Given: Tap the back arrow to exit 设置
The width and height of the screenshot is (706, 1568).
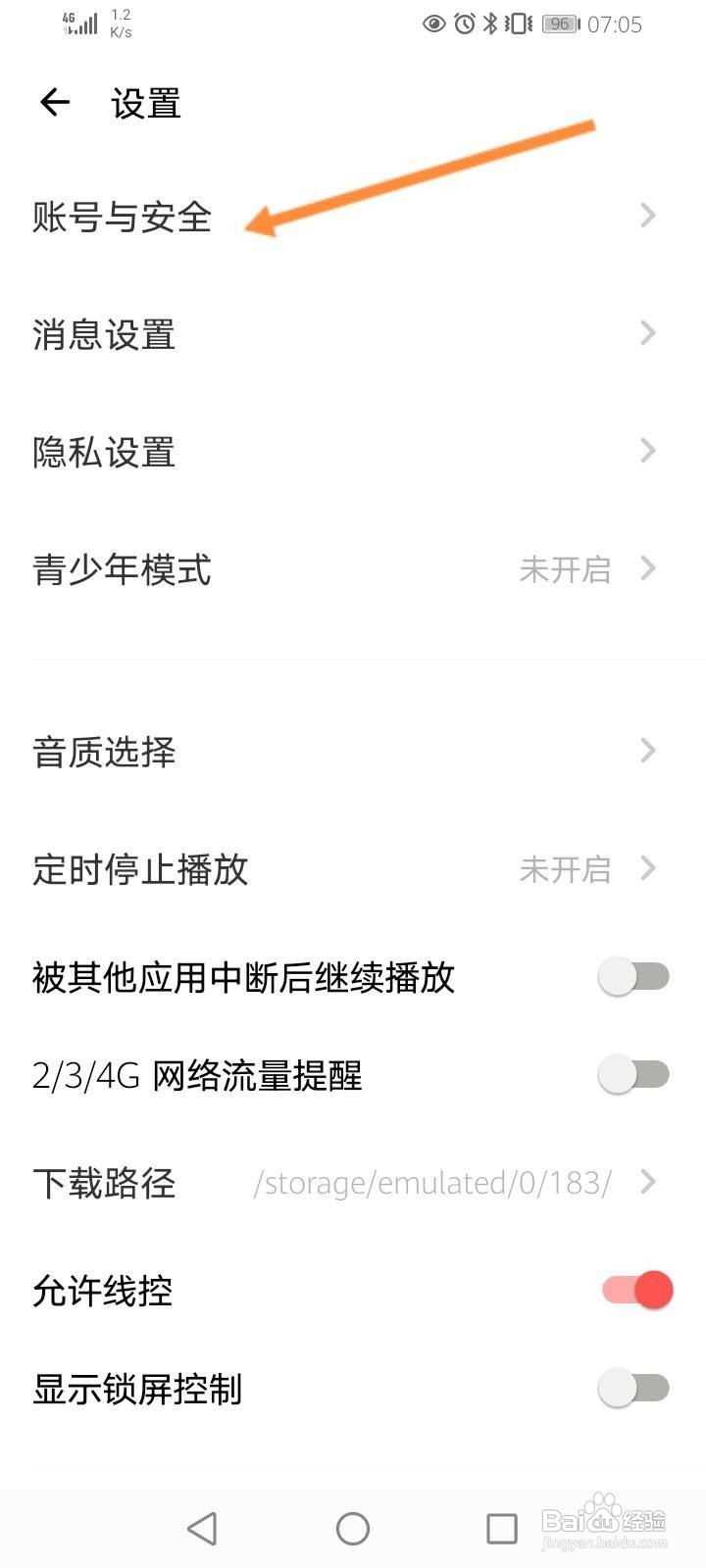Looking at the screenshot, I should point(54,101).
